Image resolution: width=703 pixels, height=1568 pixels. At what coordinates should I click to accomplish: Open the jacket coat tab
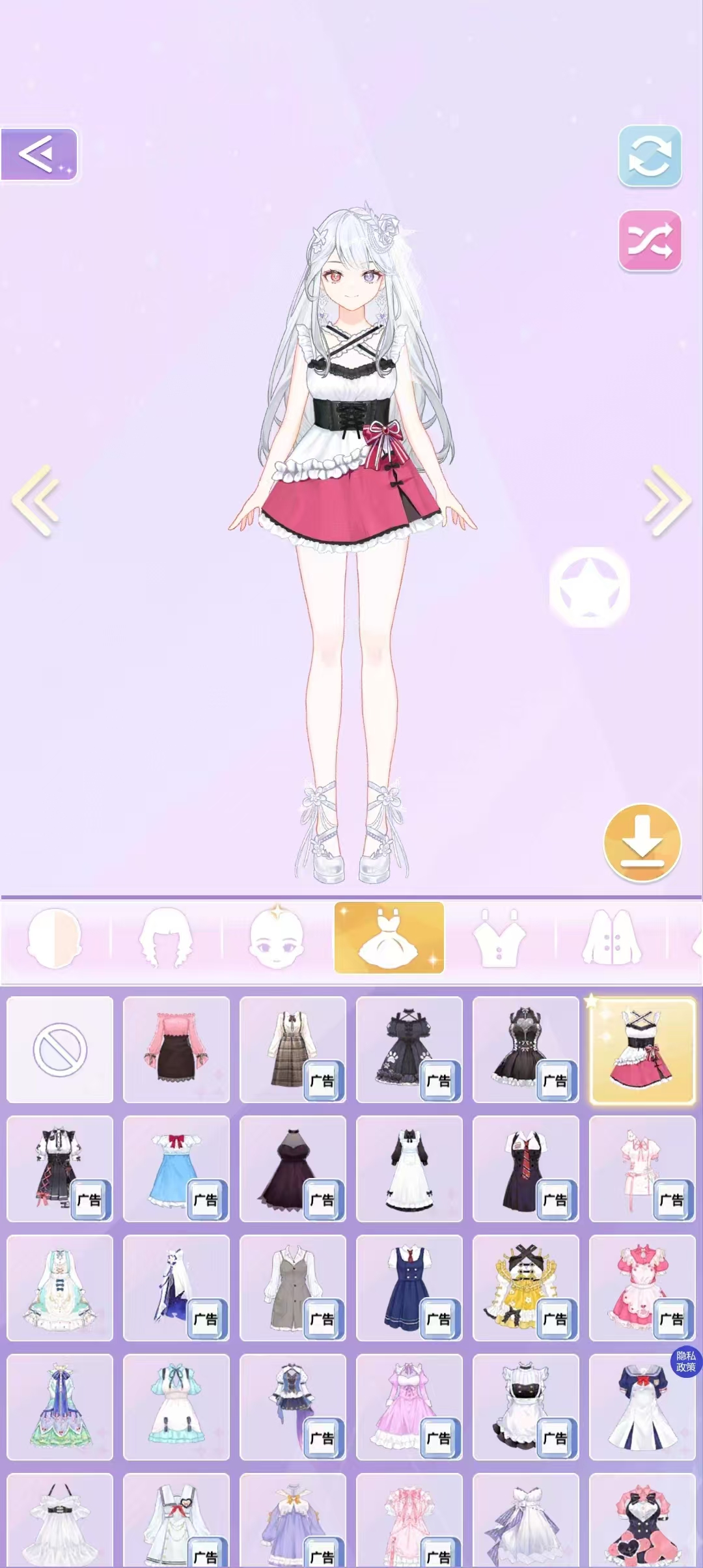[611, 938]
